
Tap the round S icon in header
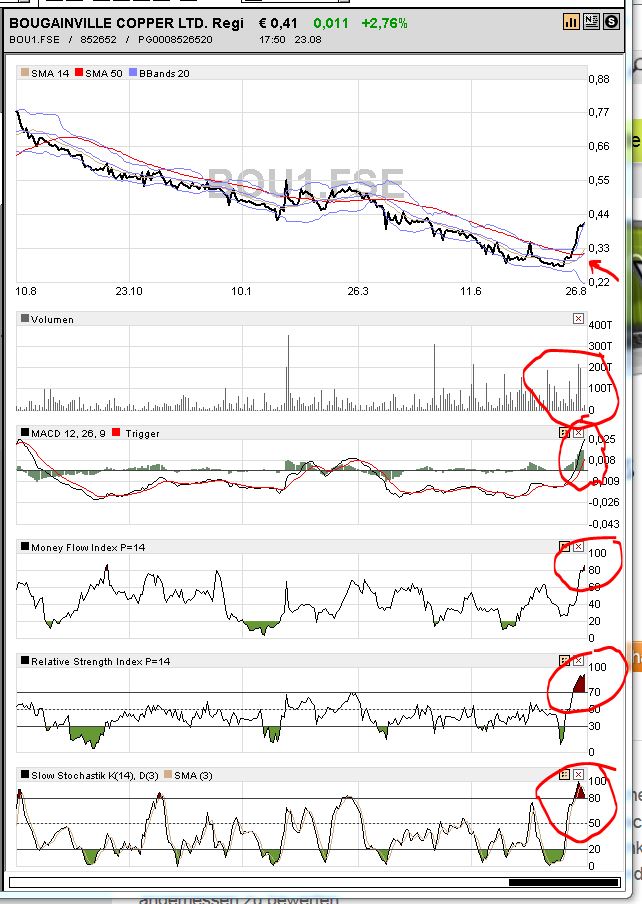(610, 21)
